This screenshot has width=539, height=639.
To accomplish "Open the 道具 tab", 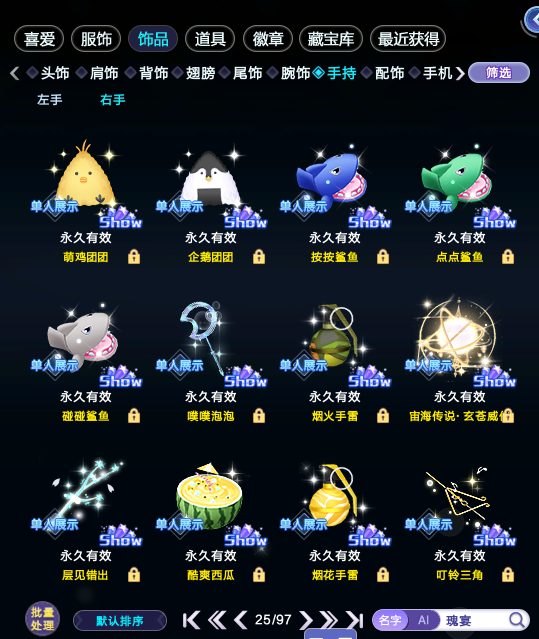I will point(210,39).
